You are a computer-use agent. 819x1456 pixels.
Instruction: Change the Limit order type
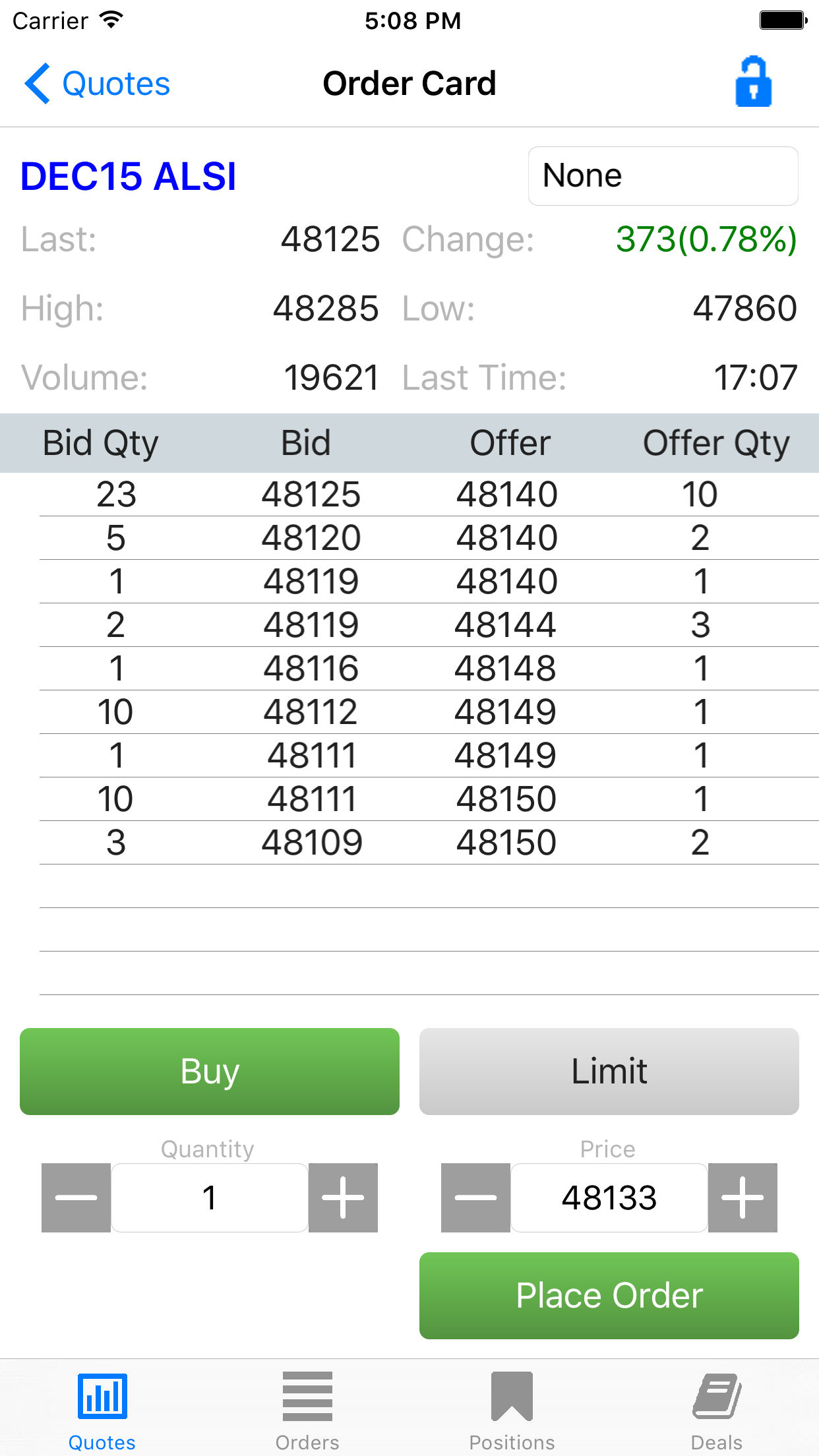pos(609,1071)
